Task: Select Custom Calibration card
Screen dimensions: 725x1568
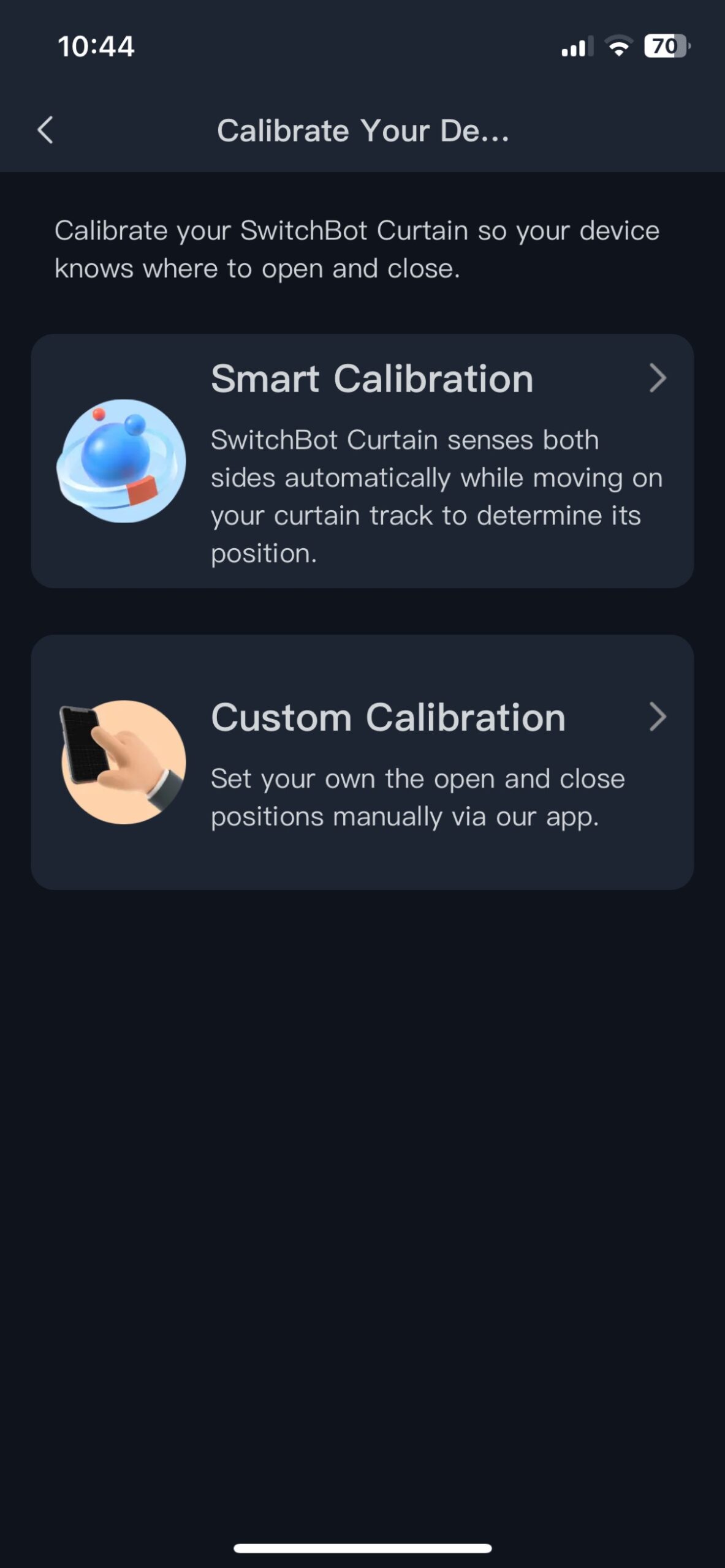Action: (x=362, y=761)
